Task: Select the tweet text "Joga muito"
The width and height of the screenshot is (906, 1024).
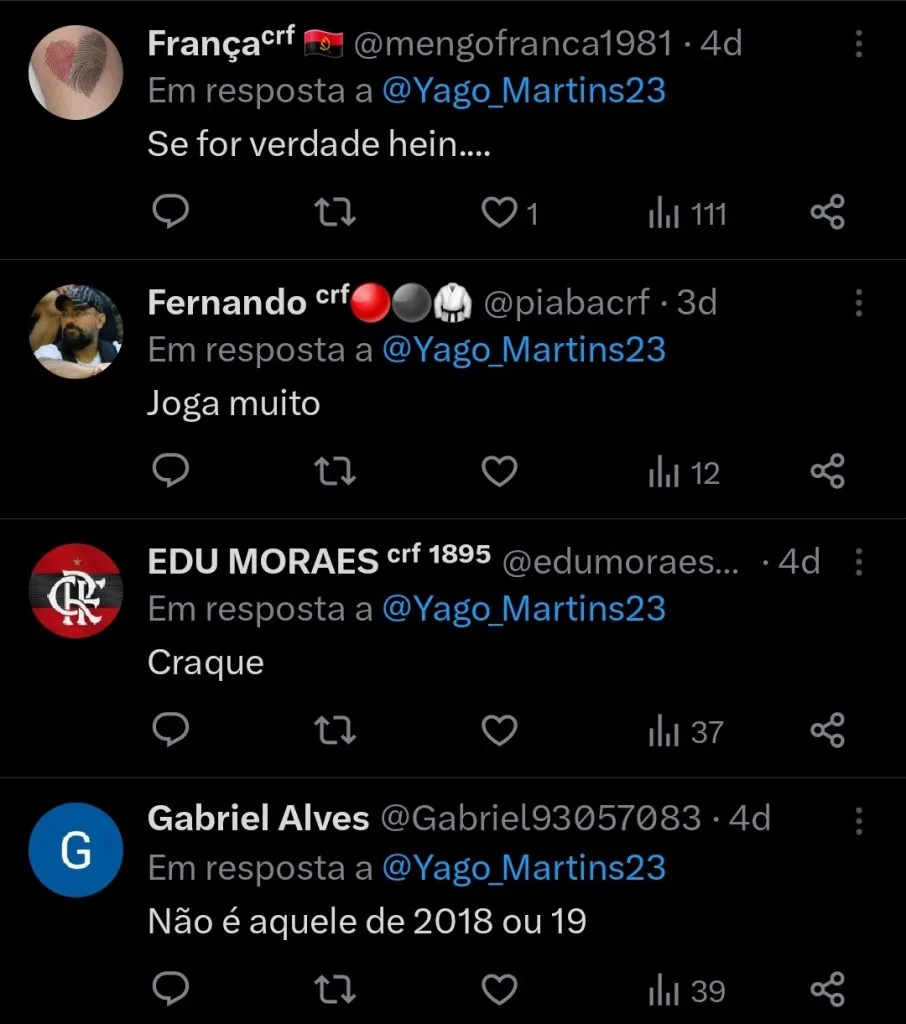Action: click(232, 402)
